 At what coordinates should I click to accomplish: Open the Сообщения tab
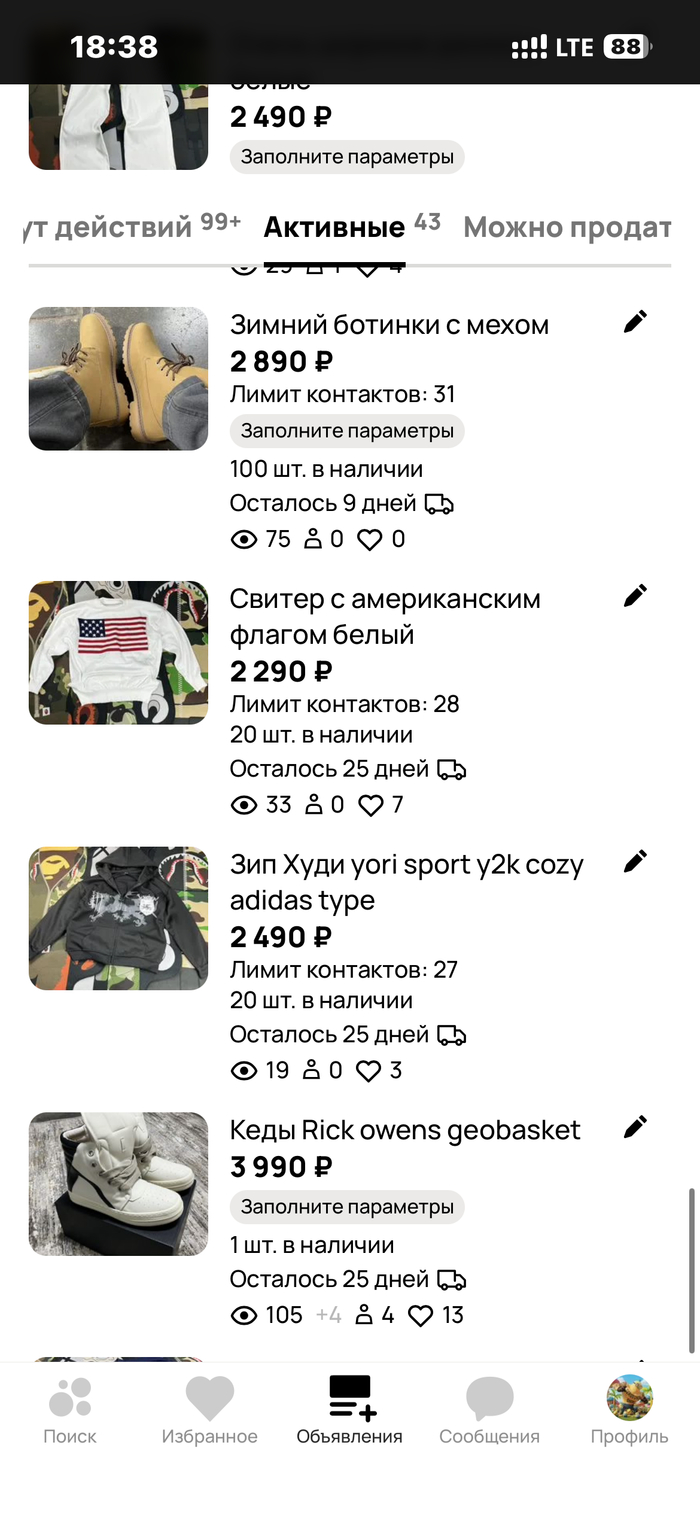tap(489, 1410)
